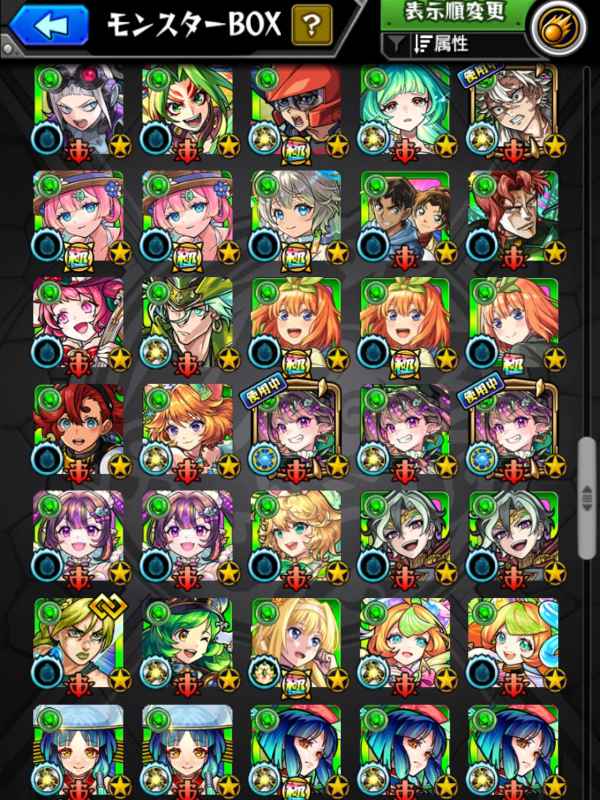Select the red-helmet goggles monster
Screen dimensions: 600x800
click(296, 110)
